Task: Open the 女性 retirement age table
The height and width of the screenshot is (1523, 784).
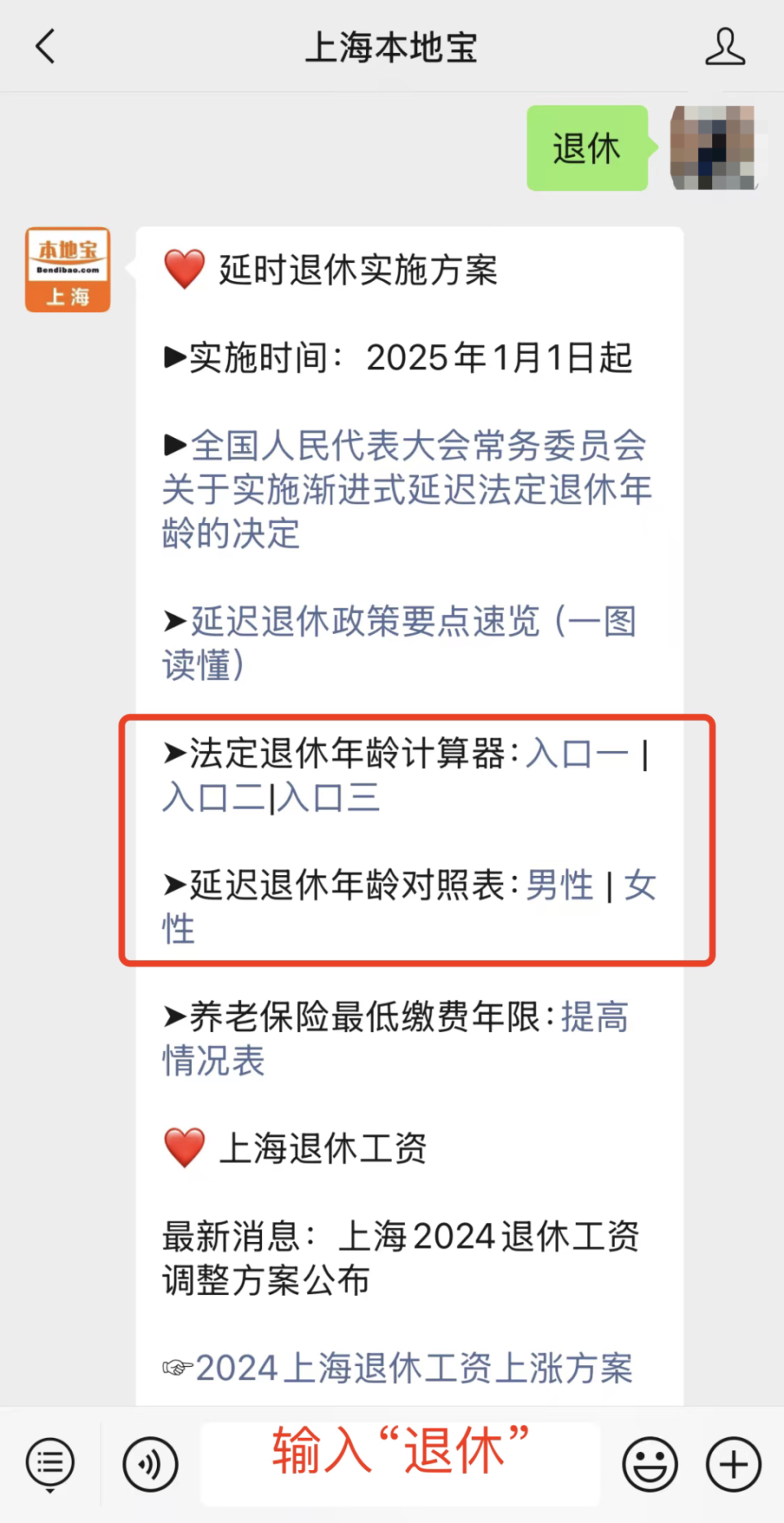Action: point(639,885)
